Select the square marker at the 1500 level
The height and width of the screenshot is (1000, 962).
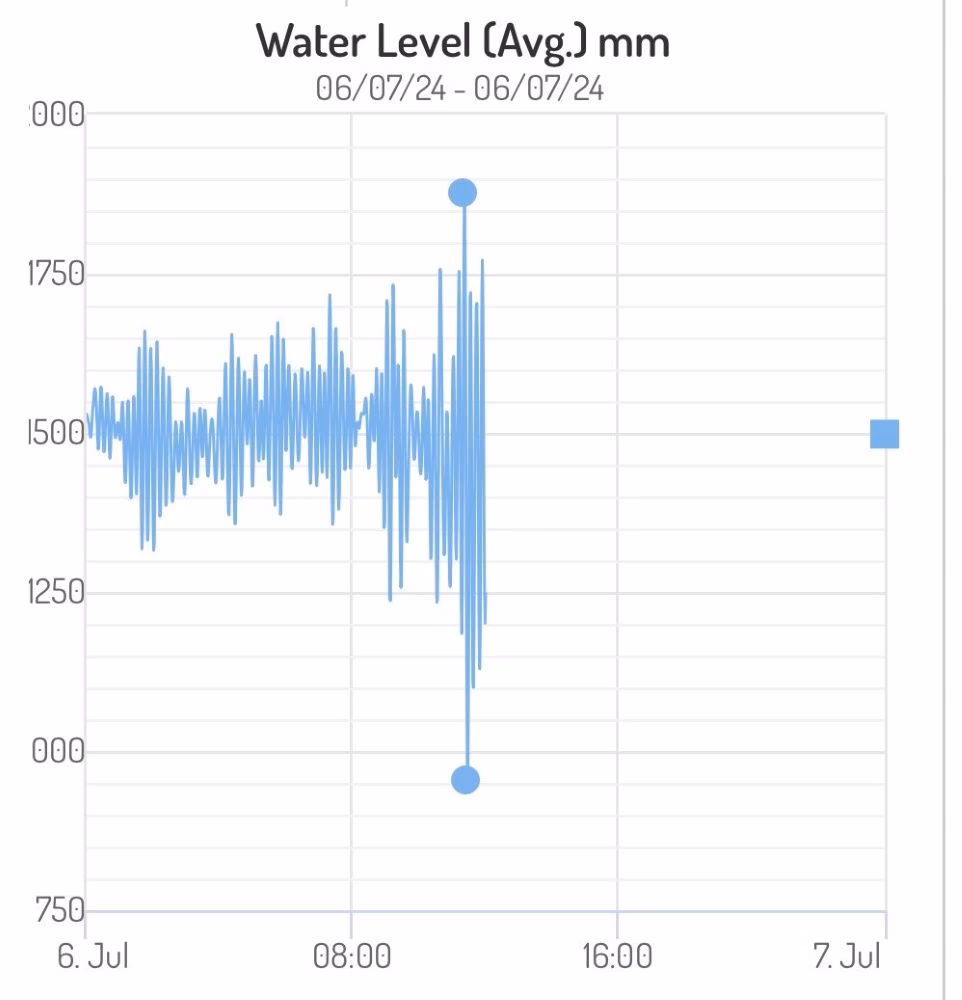[885, 434]
